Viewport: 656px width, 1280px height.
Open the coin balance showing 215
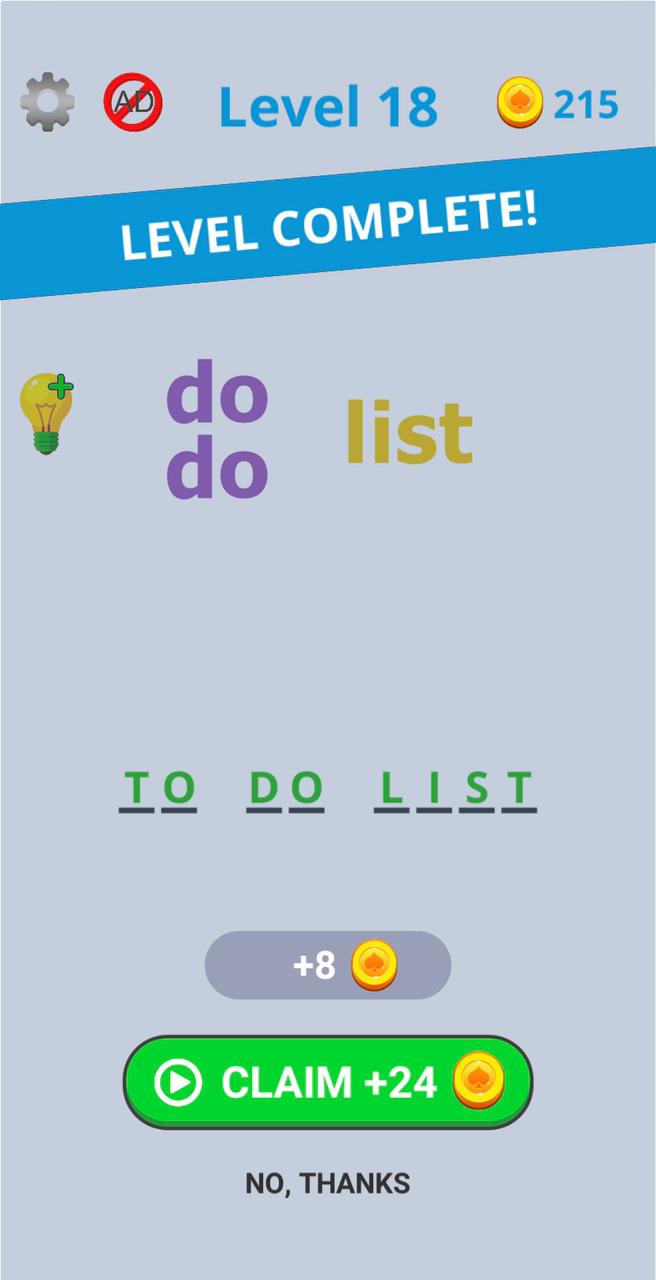(x=558, y=104)
